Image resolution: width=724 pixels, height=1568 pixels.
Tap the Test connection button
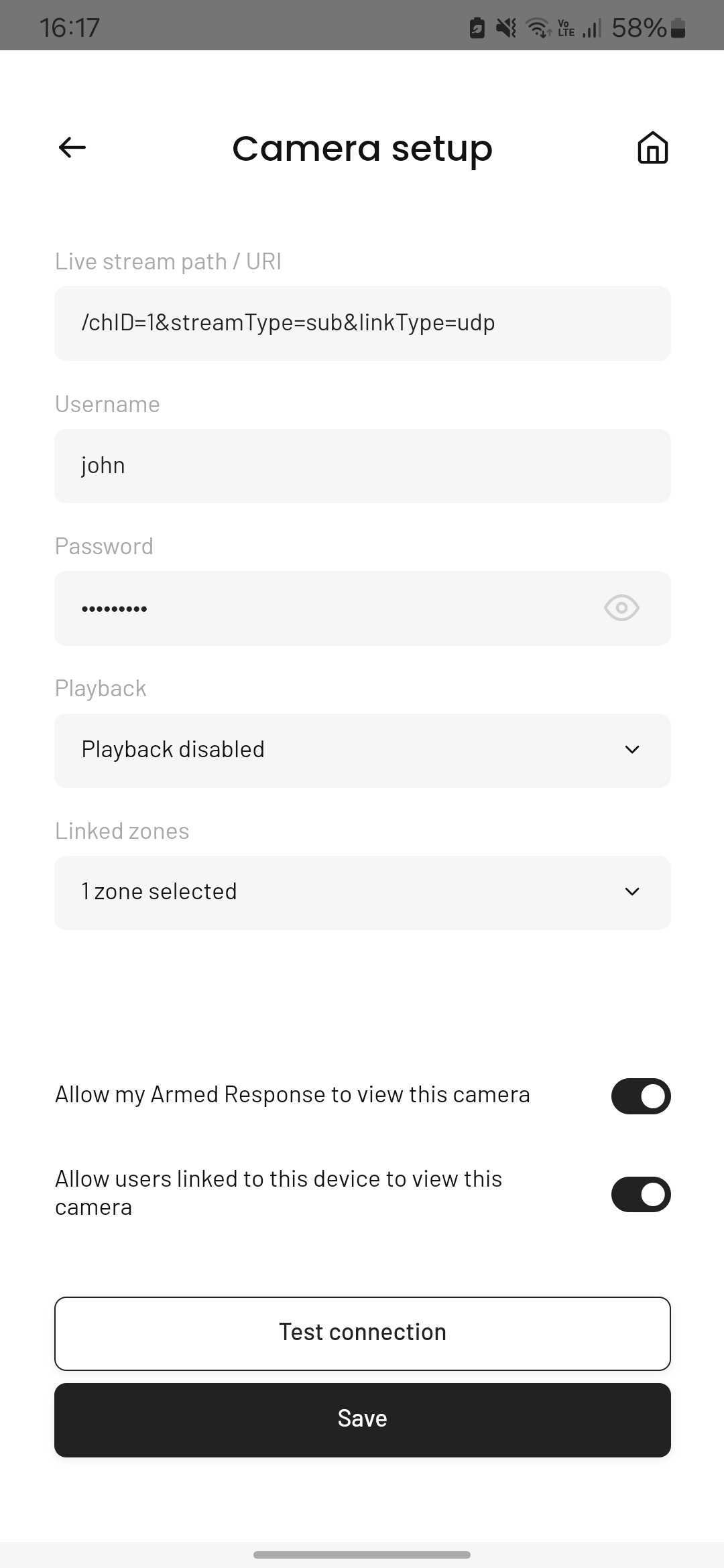pyautogui.click(x=363, y=1333)
